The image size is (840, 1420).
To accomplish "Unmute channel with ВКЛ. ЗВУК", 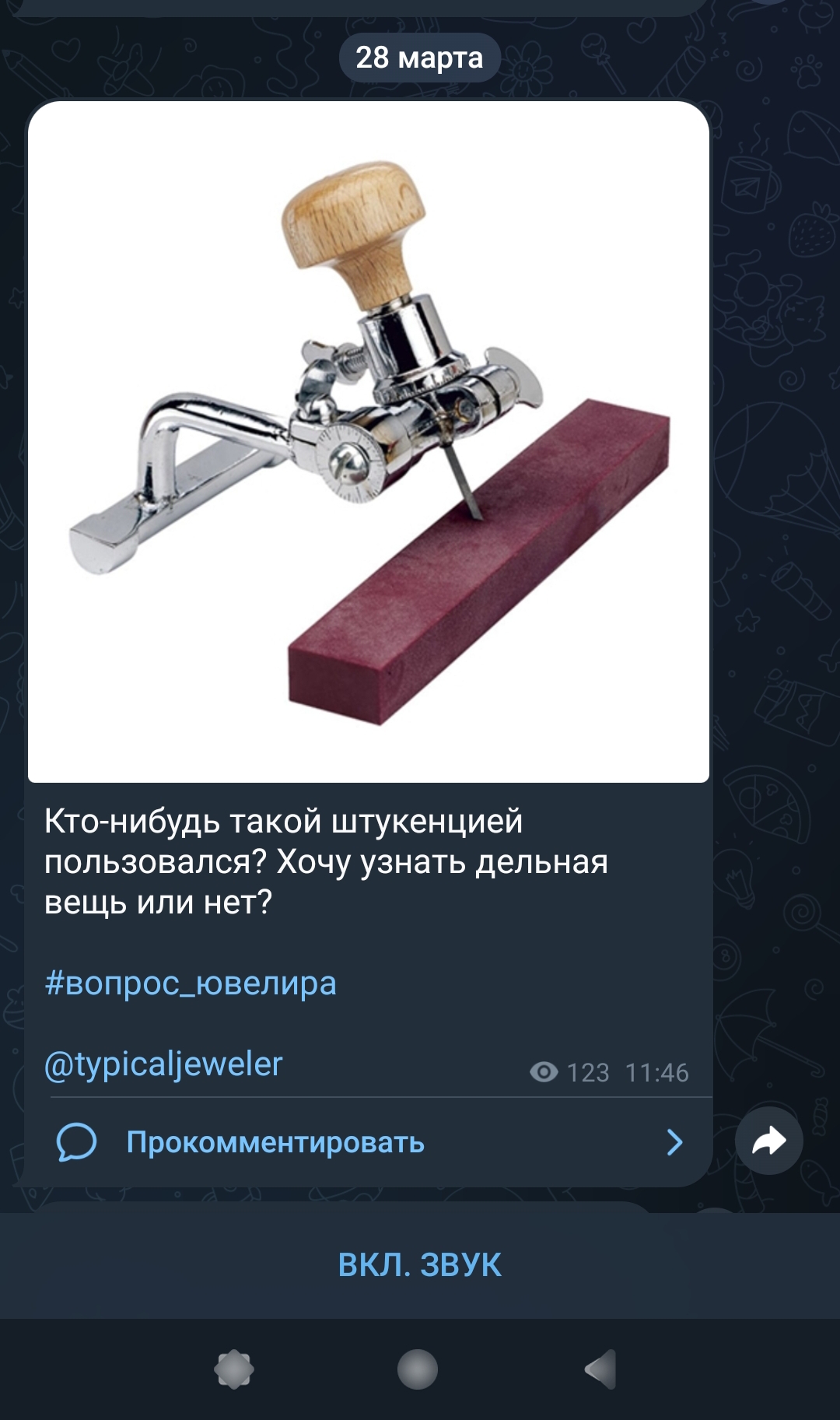I will 420,1265.
